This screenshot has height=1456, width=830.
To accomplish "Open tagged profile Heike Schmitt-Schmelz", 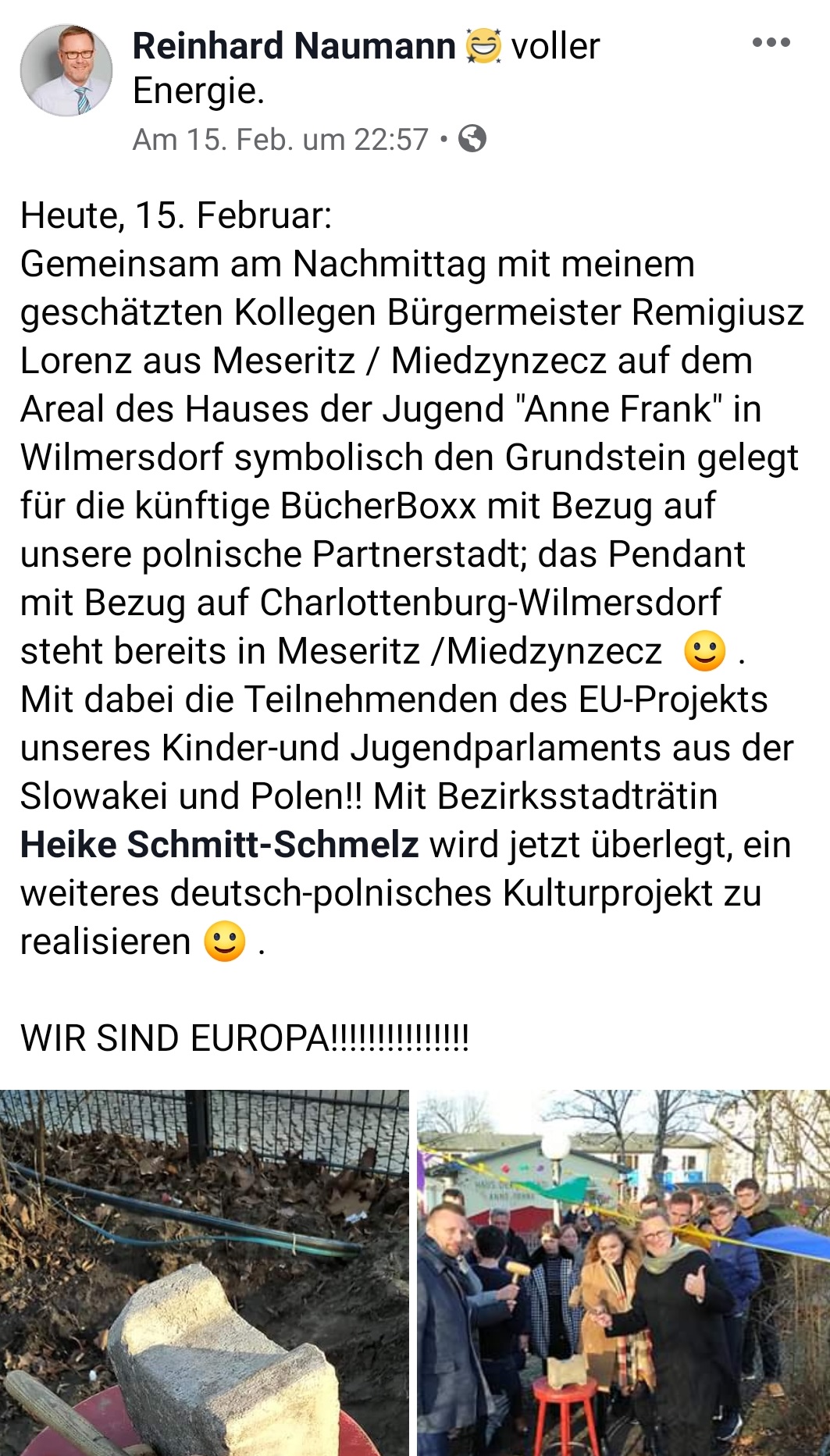I will point(219,845).
